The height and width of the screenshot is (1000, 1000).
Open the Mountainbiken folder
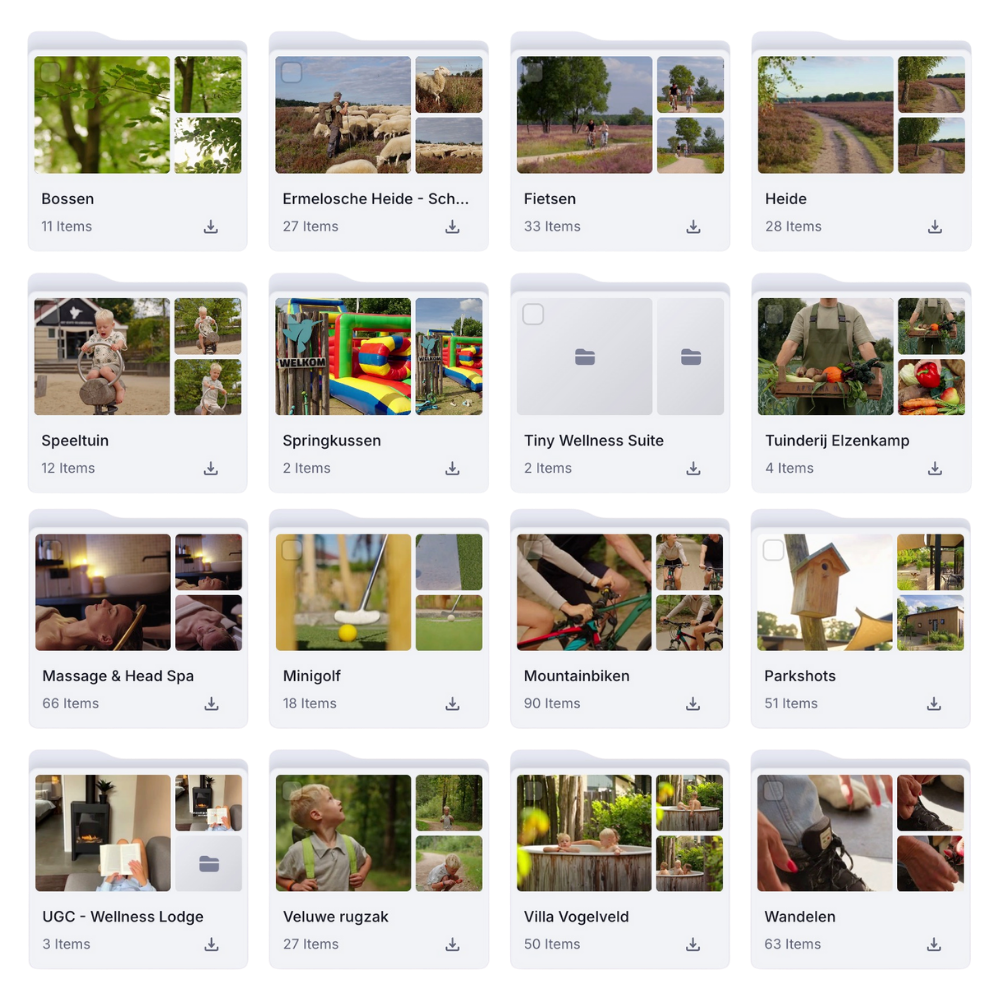coord(576,676)
